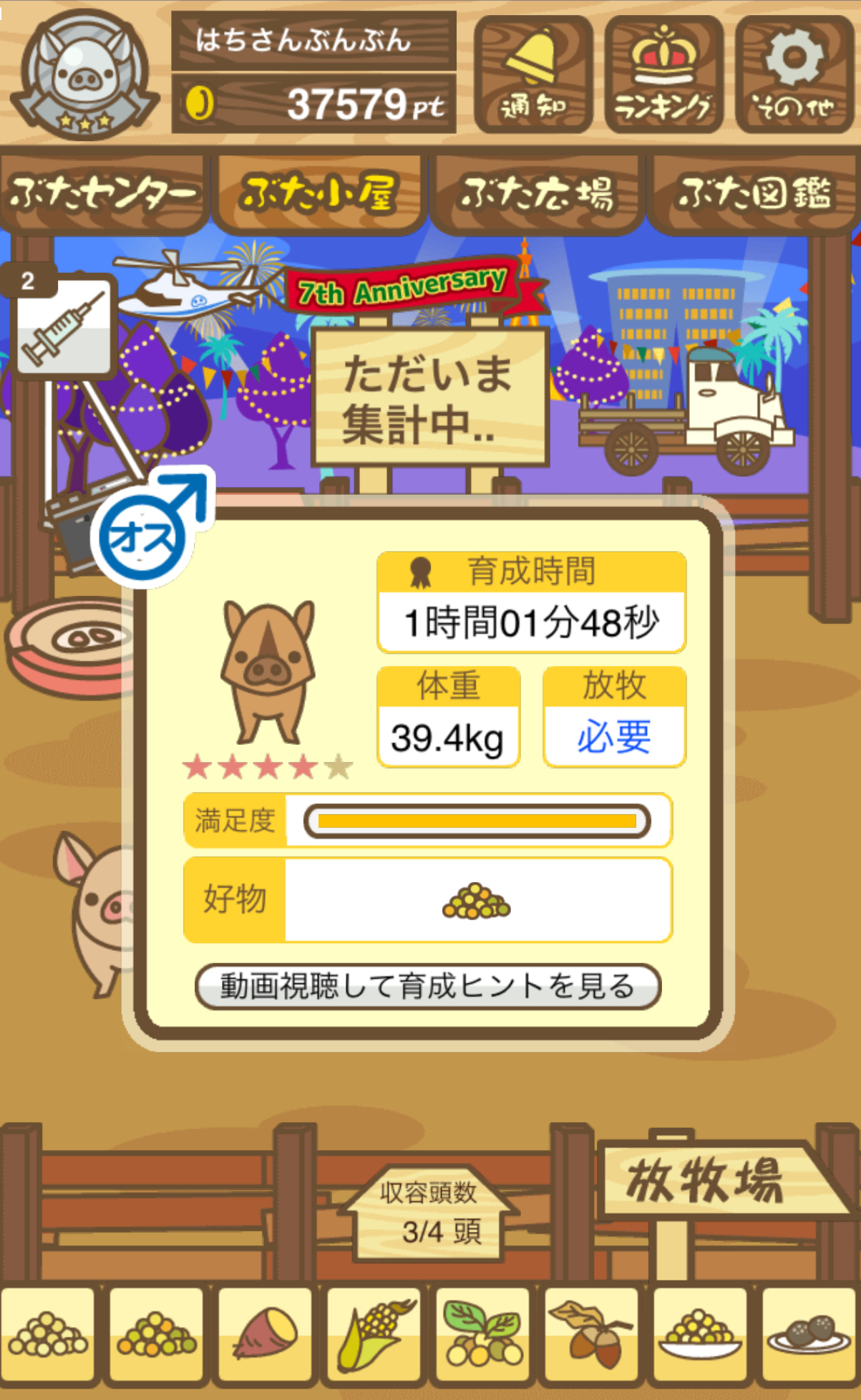861x1400 pixels.
Task: Open the ランキング ranking screen
Action: click(663, 74)
